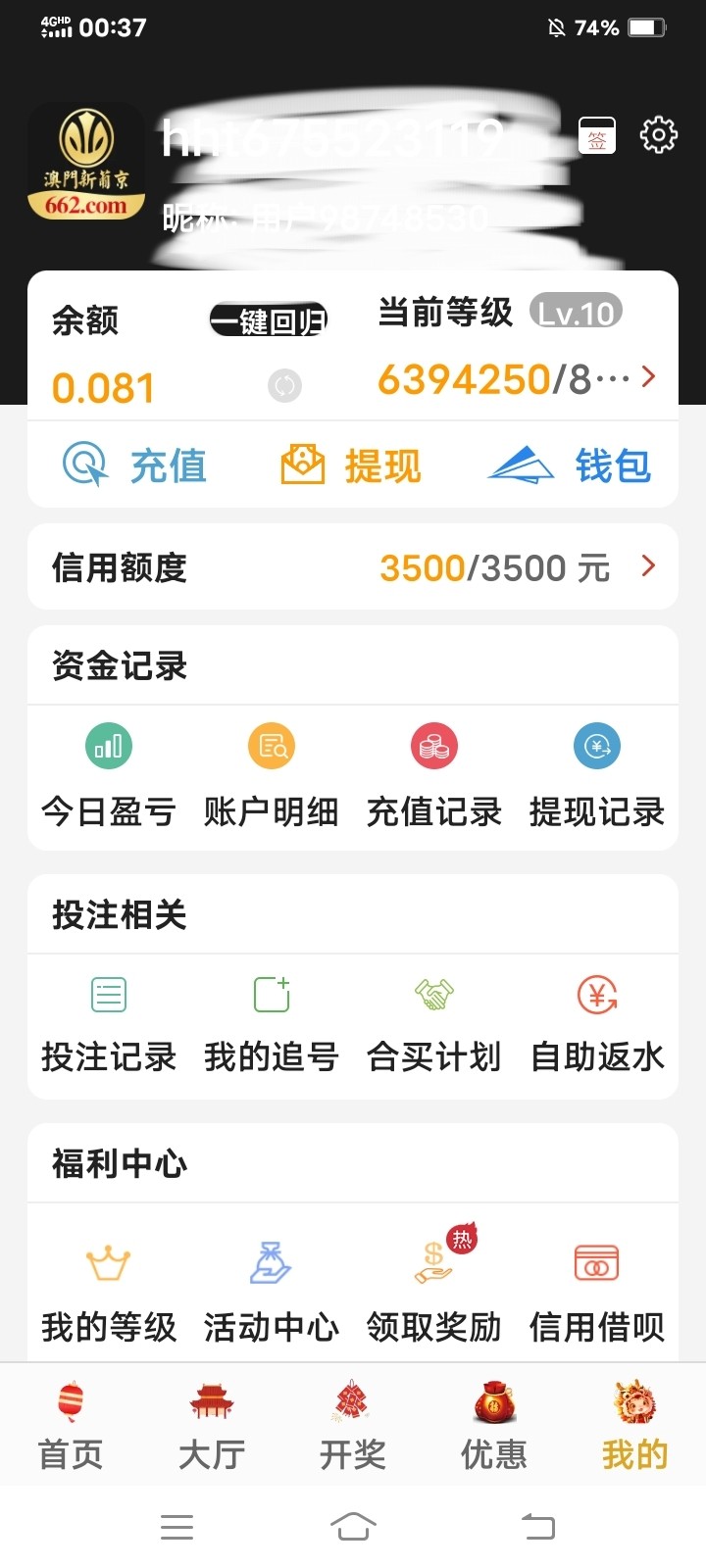View 信用额度 credit limit details
The image size is (706, 1568).
point(353,567)
